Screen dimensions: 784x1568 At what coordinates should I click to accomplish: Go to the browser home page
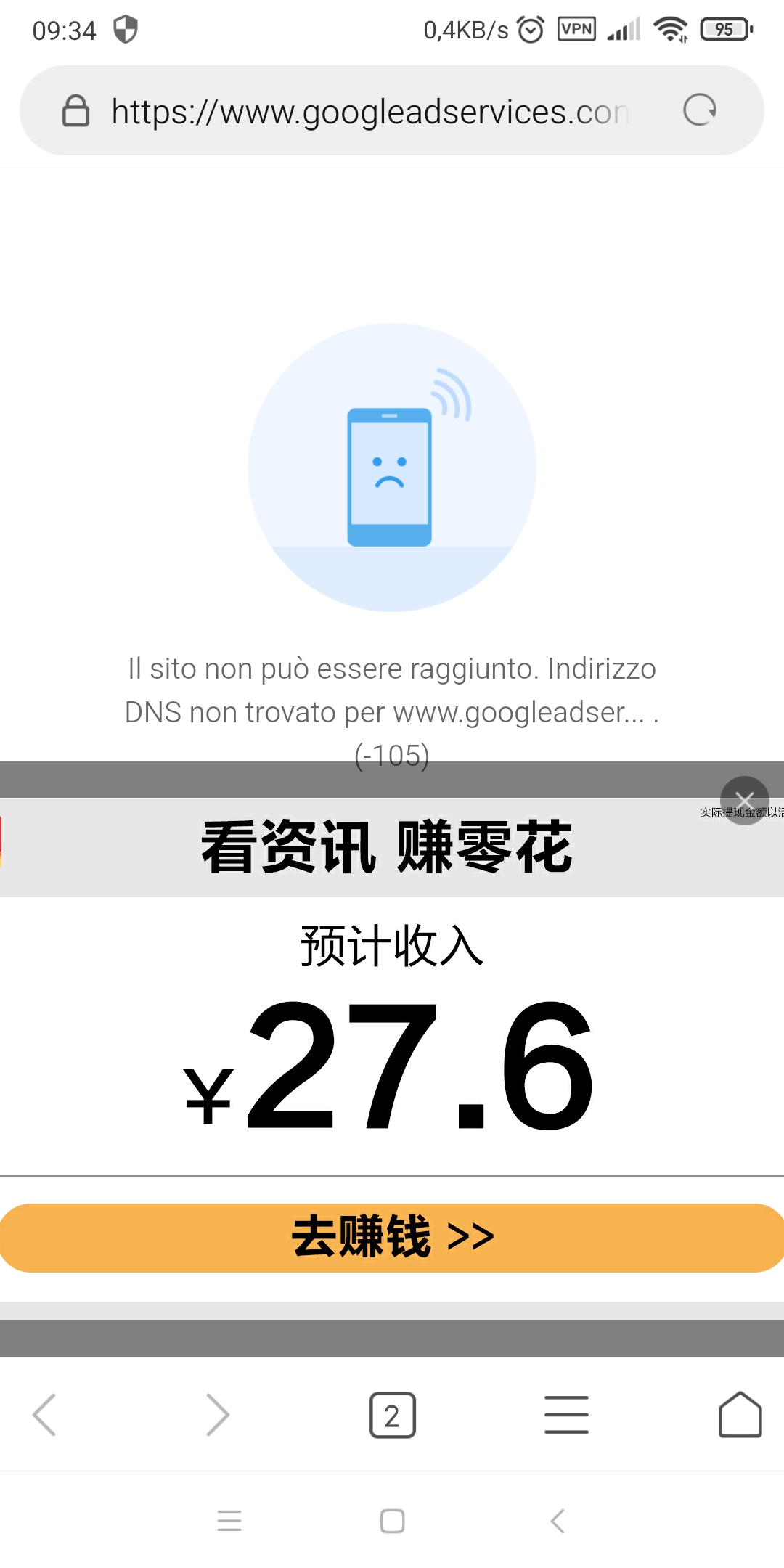pyautogui.click(x=740, y=1415)
